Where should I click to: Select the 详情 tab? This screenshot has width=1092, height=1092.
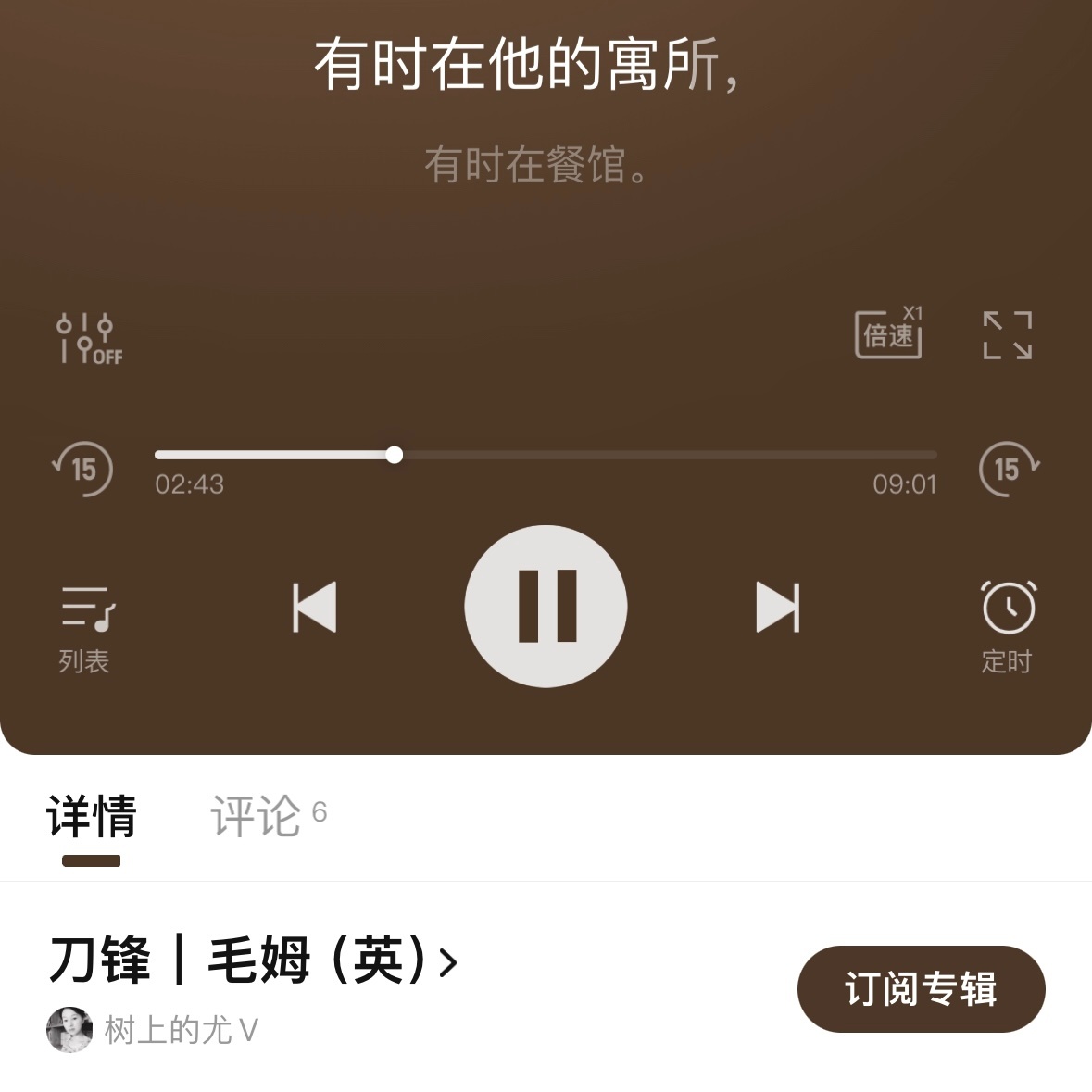point(92,817)
